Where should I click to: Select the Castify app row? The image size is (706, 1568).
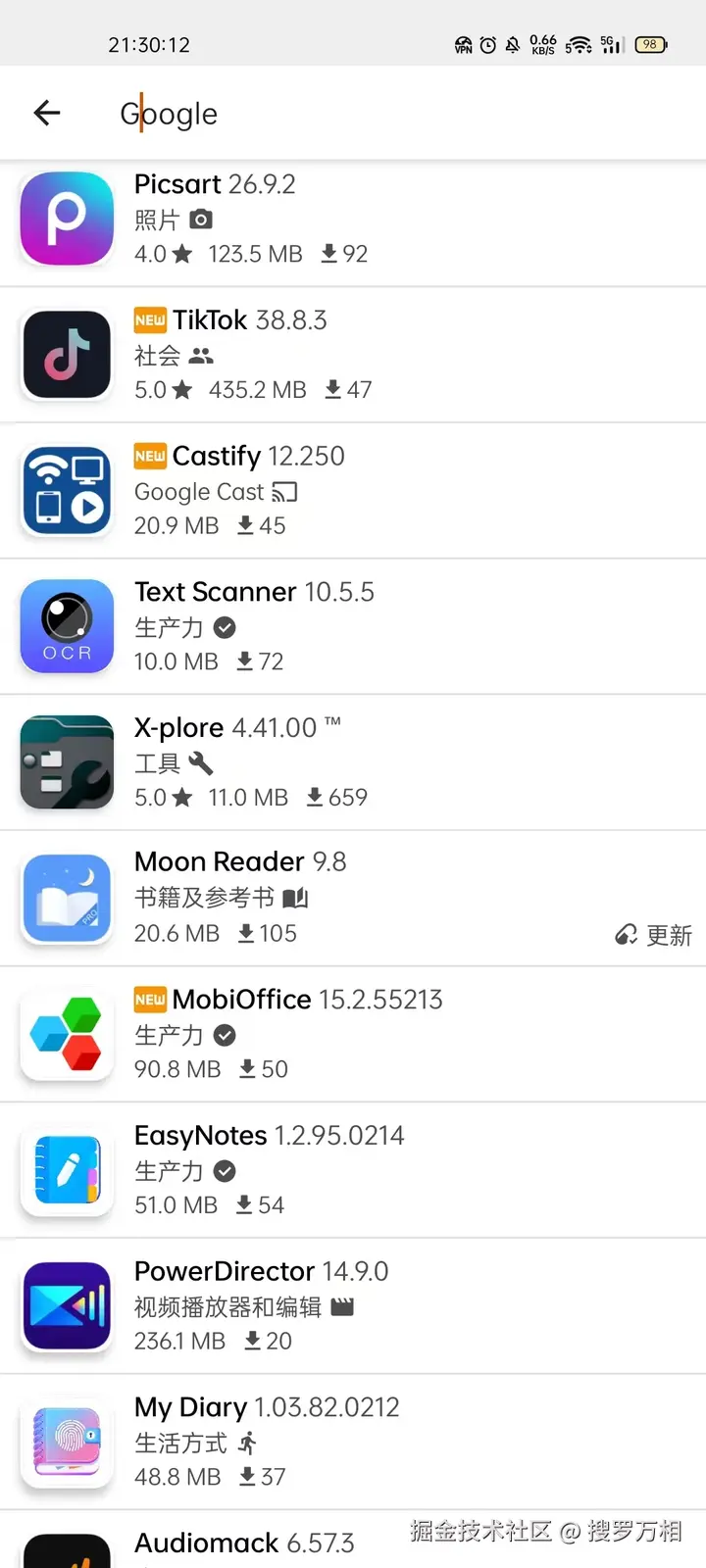pyautogui.click(x=353, y=491)
